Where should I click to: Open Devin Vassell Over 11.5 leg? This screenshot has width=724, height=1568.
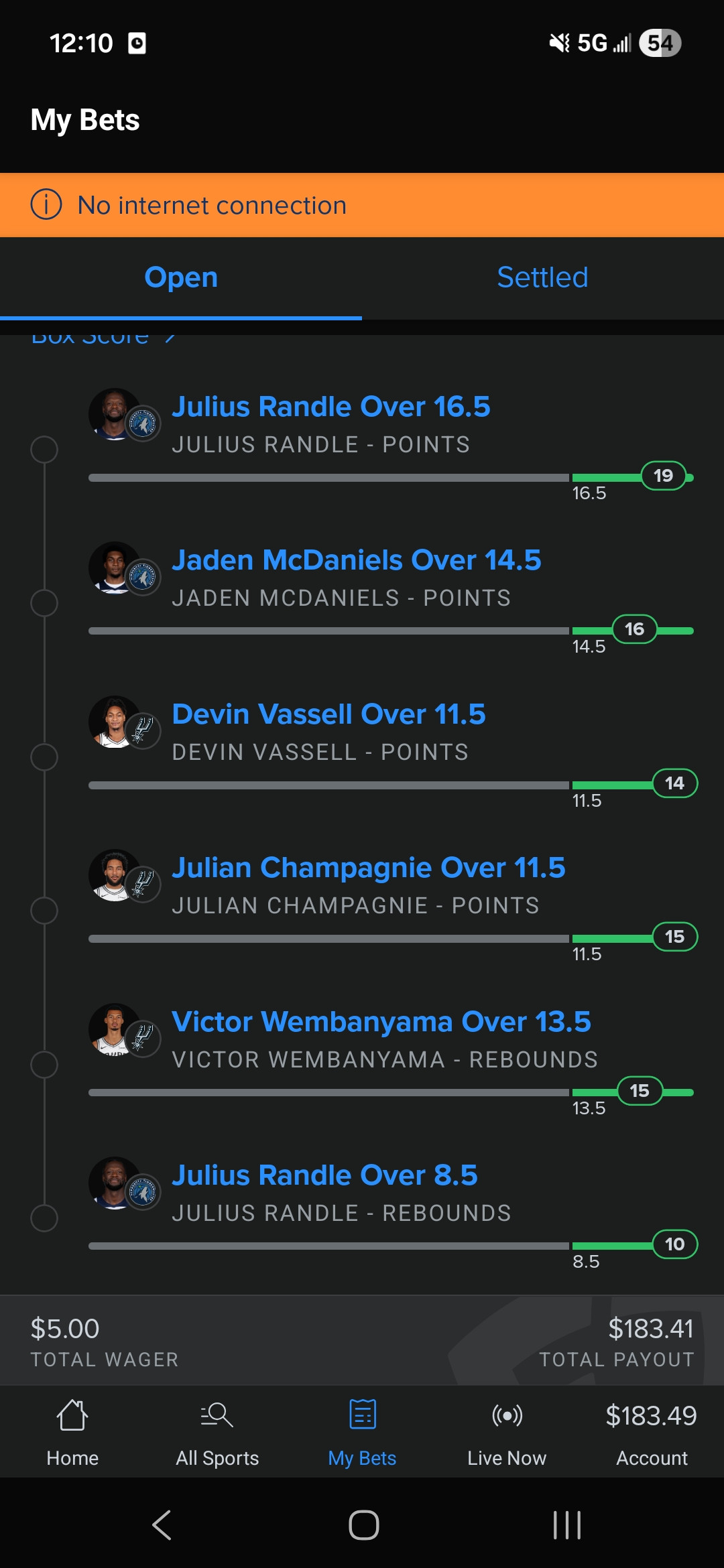click(x=328, y=714)
